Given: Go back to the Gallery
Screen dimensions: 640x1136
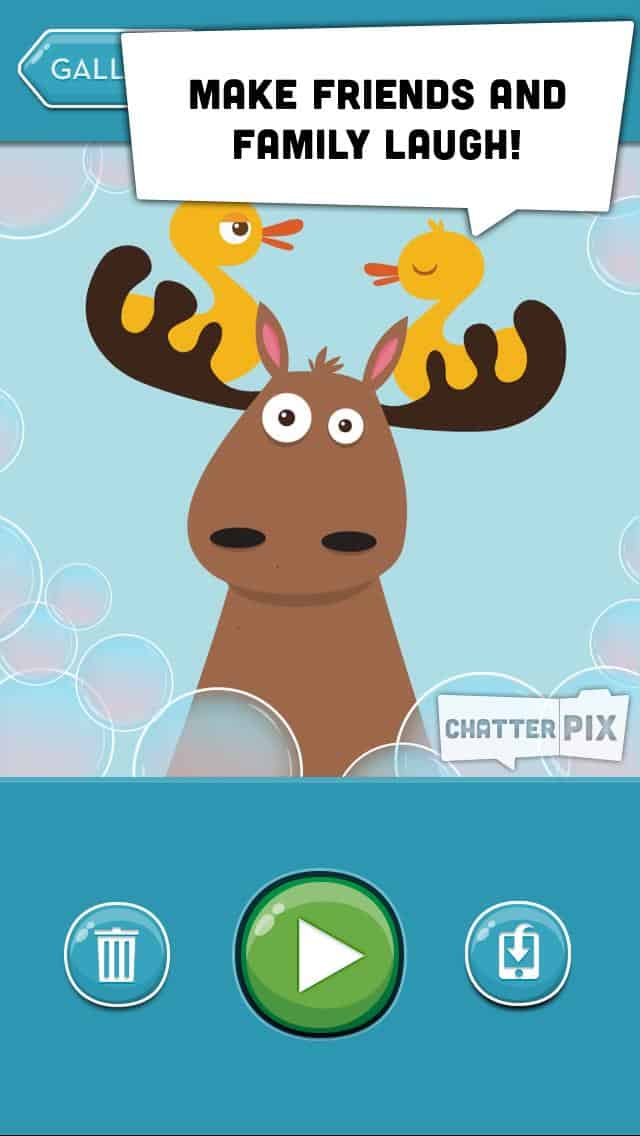Looking at the screenshot, I should 72,69.
